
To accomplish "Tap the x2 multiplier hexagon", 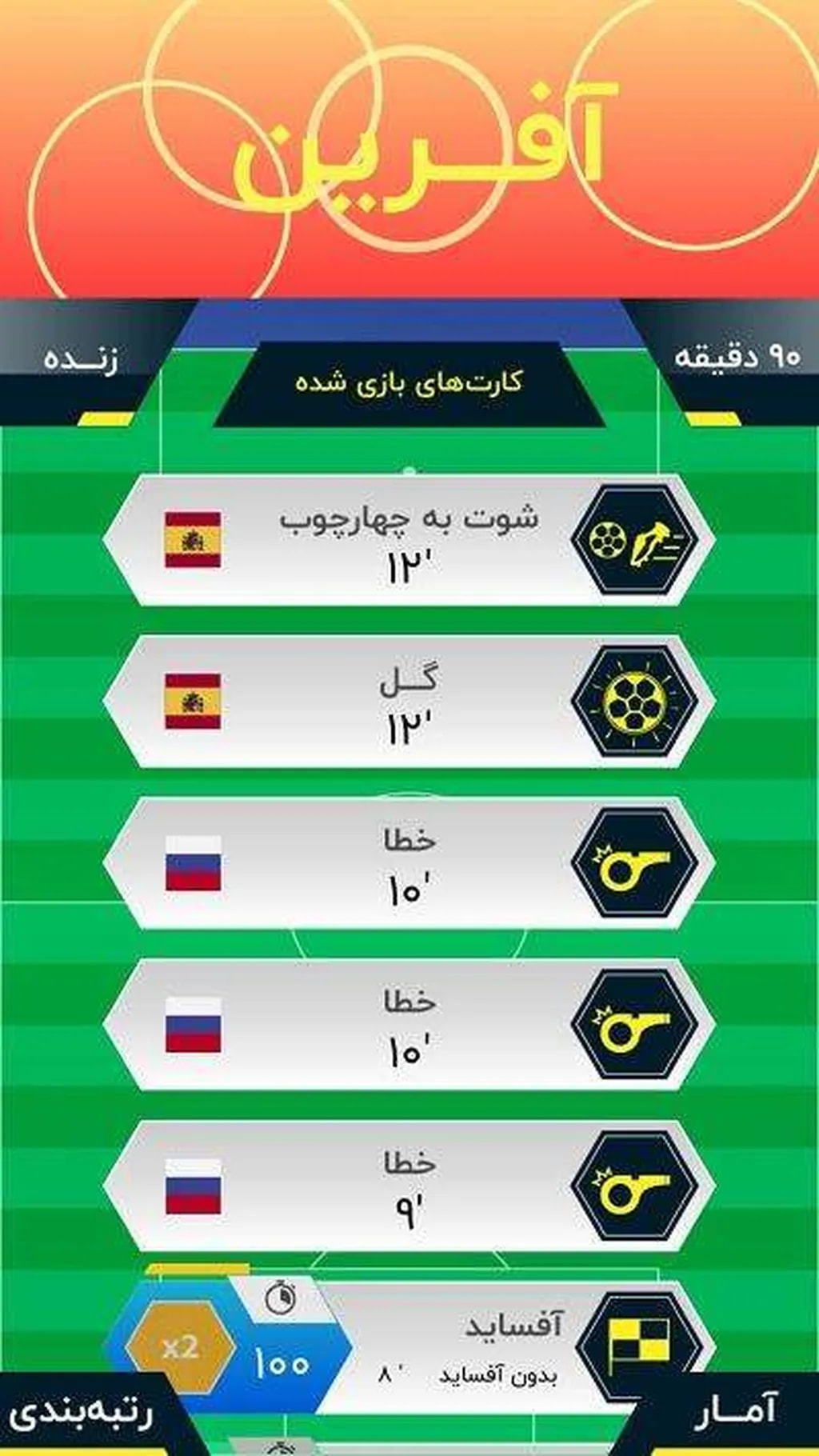I will [180, 1348].
